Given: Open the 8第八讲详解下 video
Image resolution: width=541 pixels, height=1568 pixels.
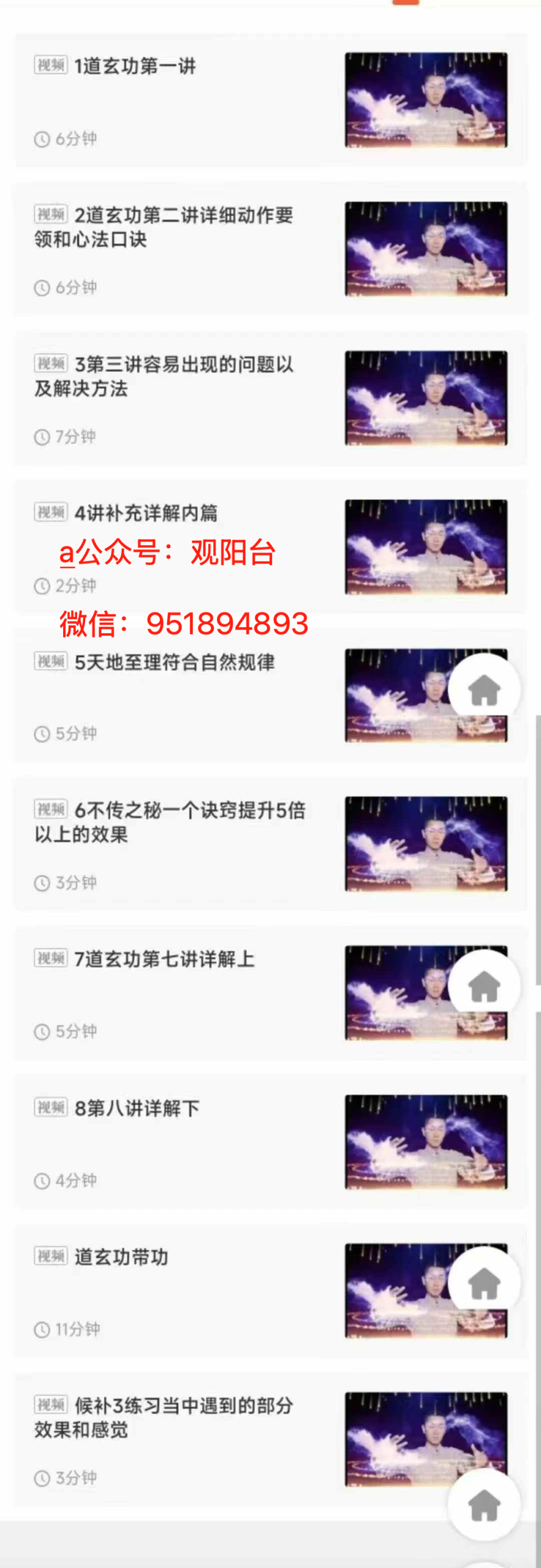Looking at the screenshot, I should tap(137, 1108).
